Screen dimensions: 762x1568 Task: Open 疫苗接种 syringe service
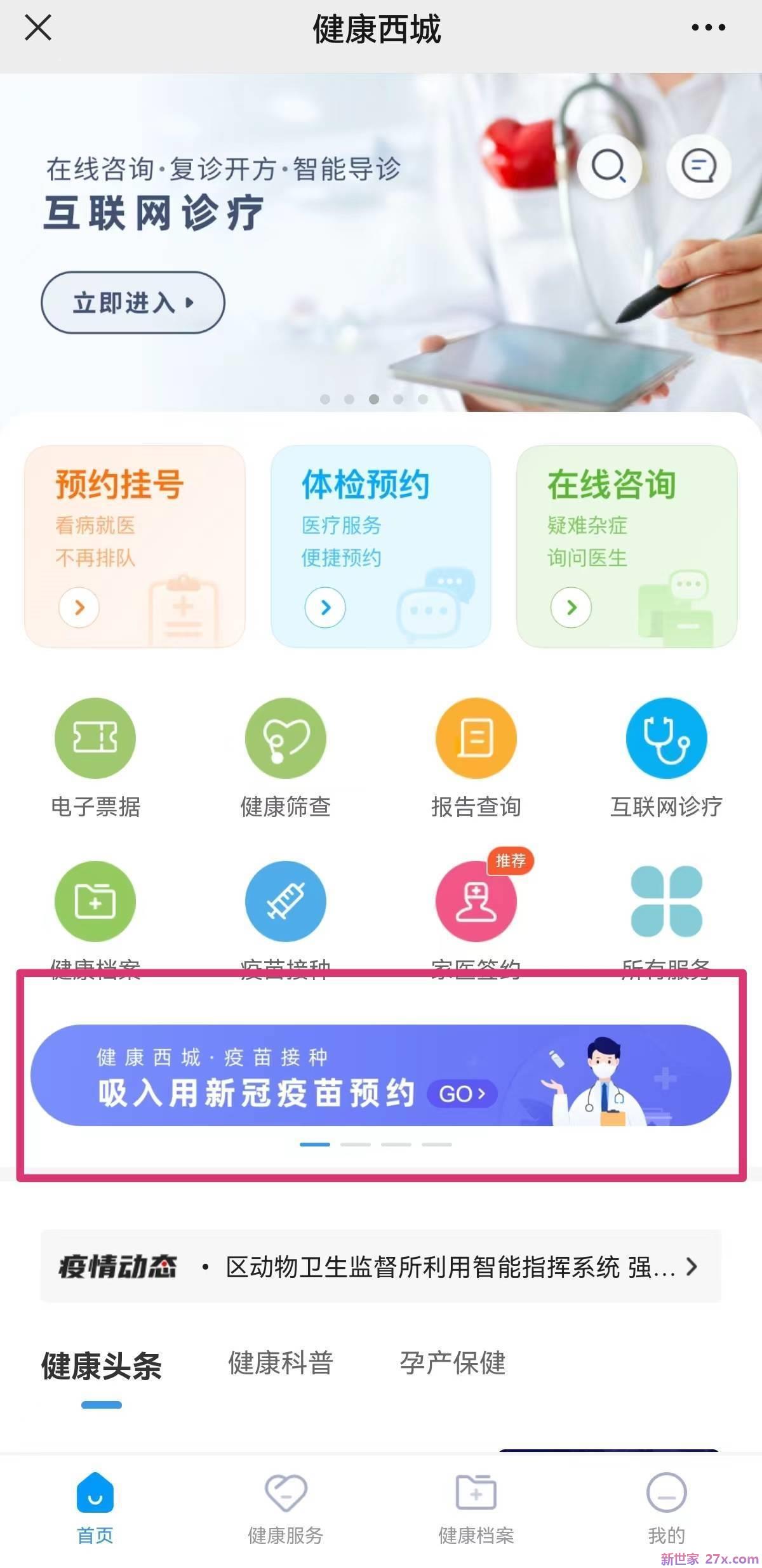click(286, 914)
